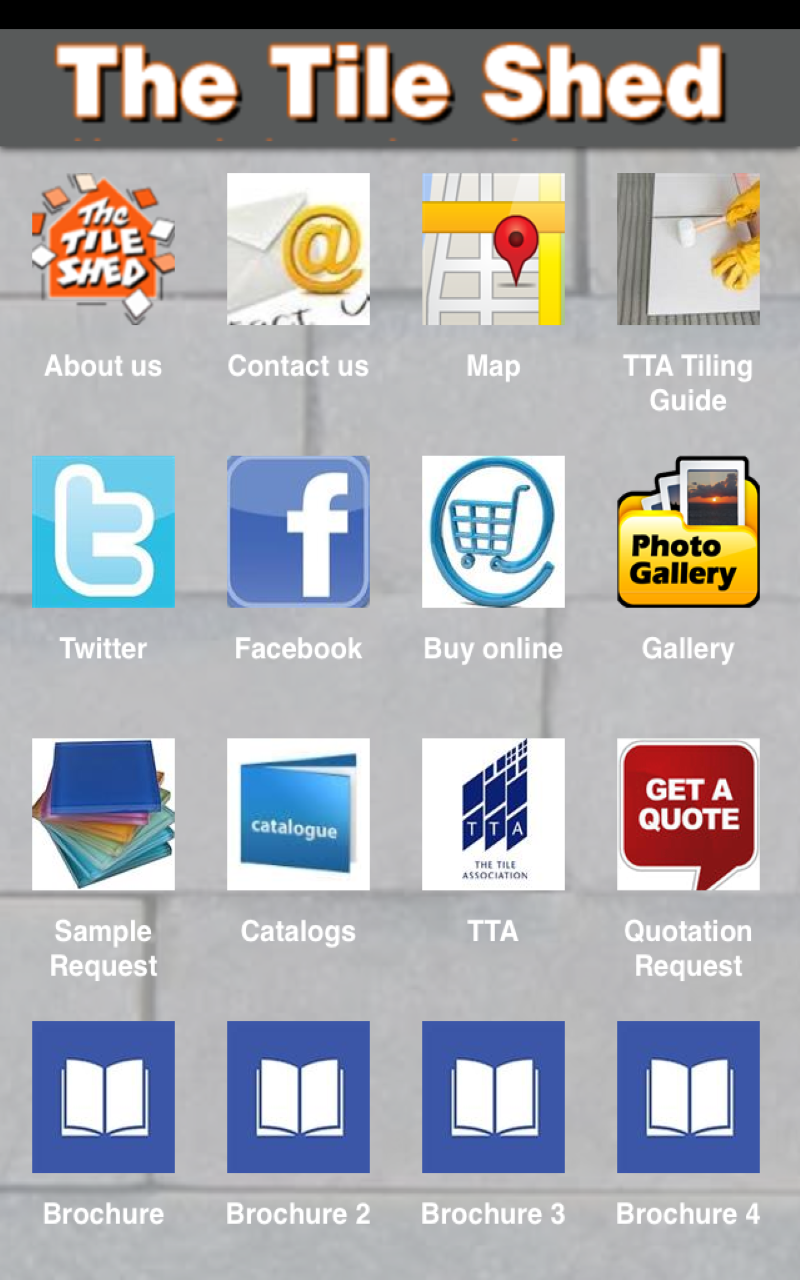Open the Catalogs catalogue icon
This screenshot has height=1280, width=800.
(298, 814)
